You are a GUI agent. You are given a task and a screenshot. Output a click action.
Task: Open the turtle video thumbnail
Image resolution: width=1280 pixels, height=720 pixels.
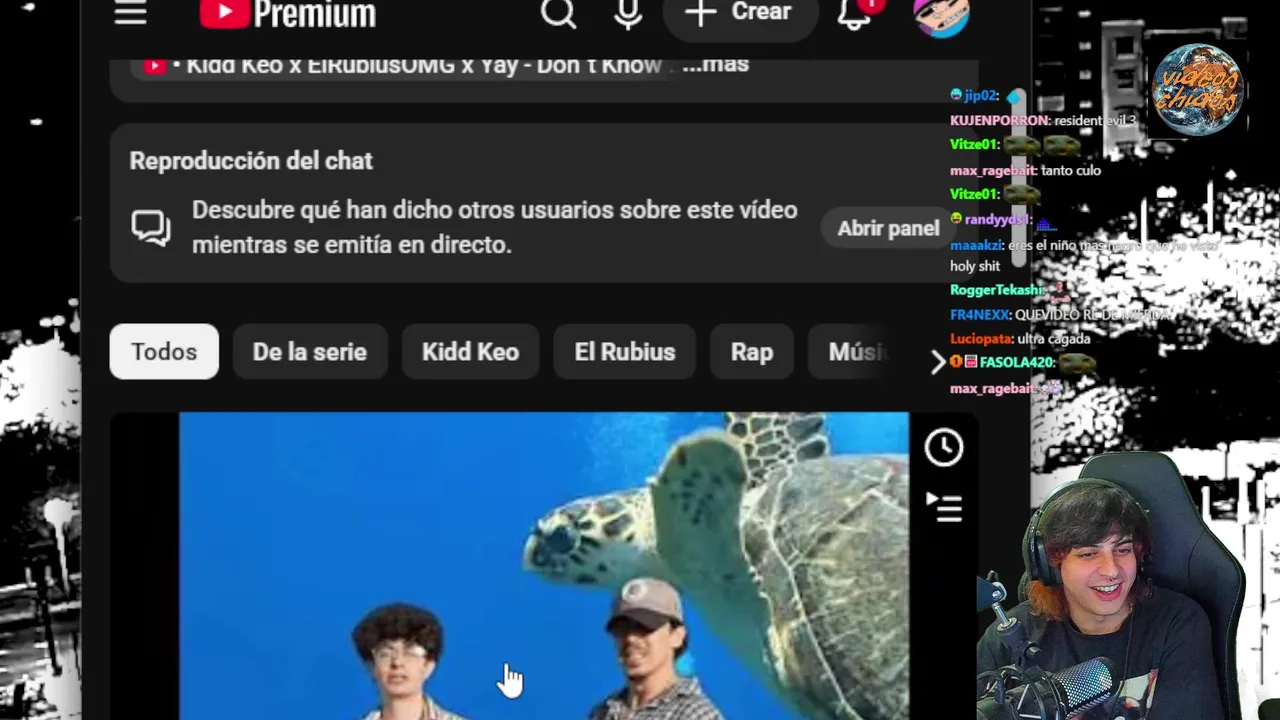coord(543,565)
